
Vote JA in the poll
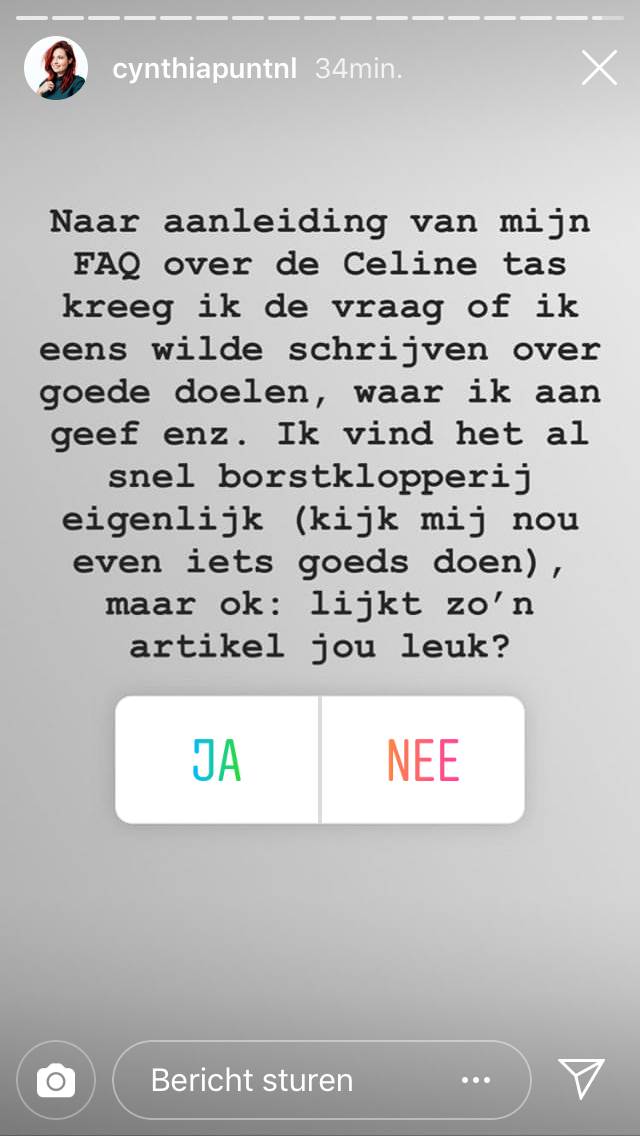pyautogui.click(x=217, y=761)
